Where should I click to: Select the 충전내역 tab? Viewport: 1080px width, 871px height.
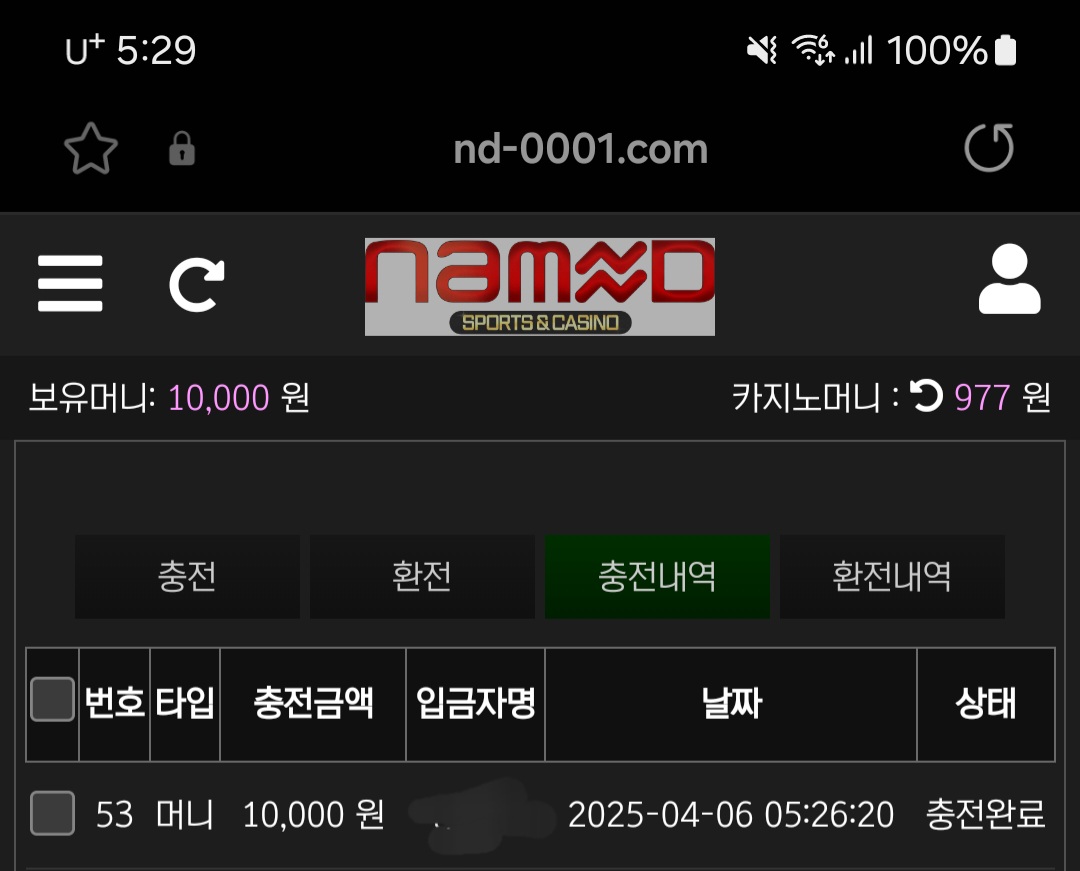pyautogui.click(x=657, y=577)
